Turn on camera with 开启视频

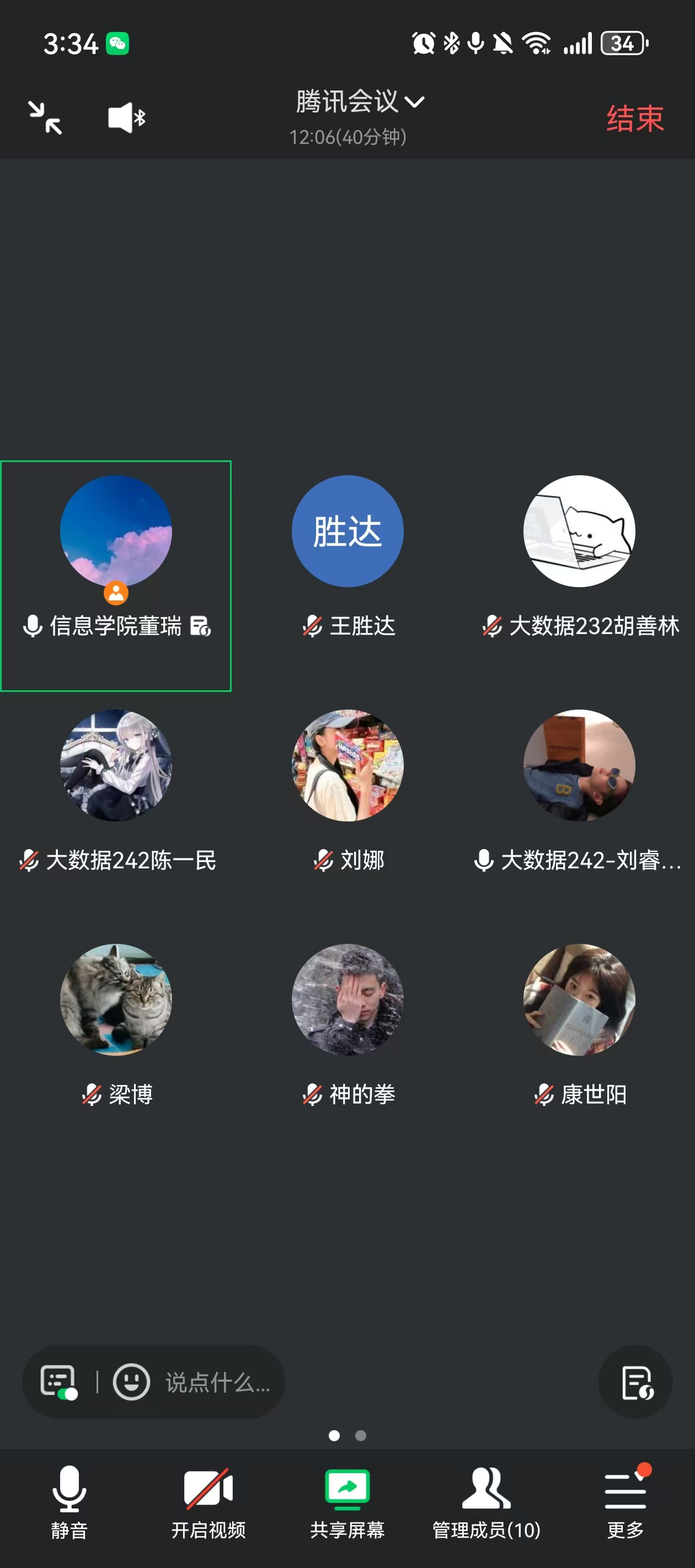tap(209, 1501)
